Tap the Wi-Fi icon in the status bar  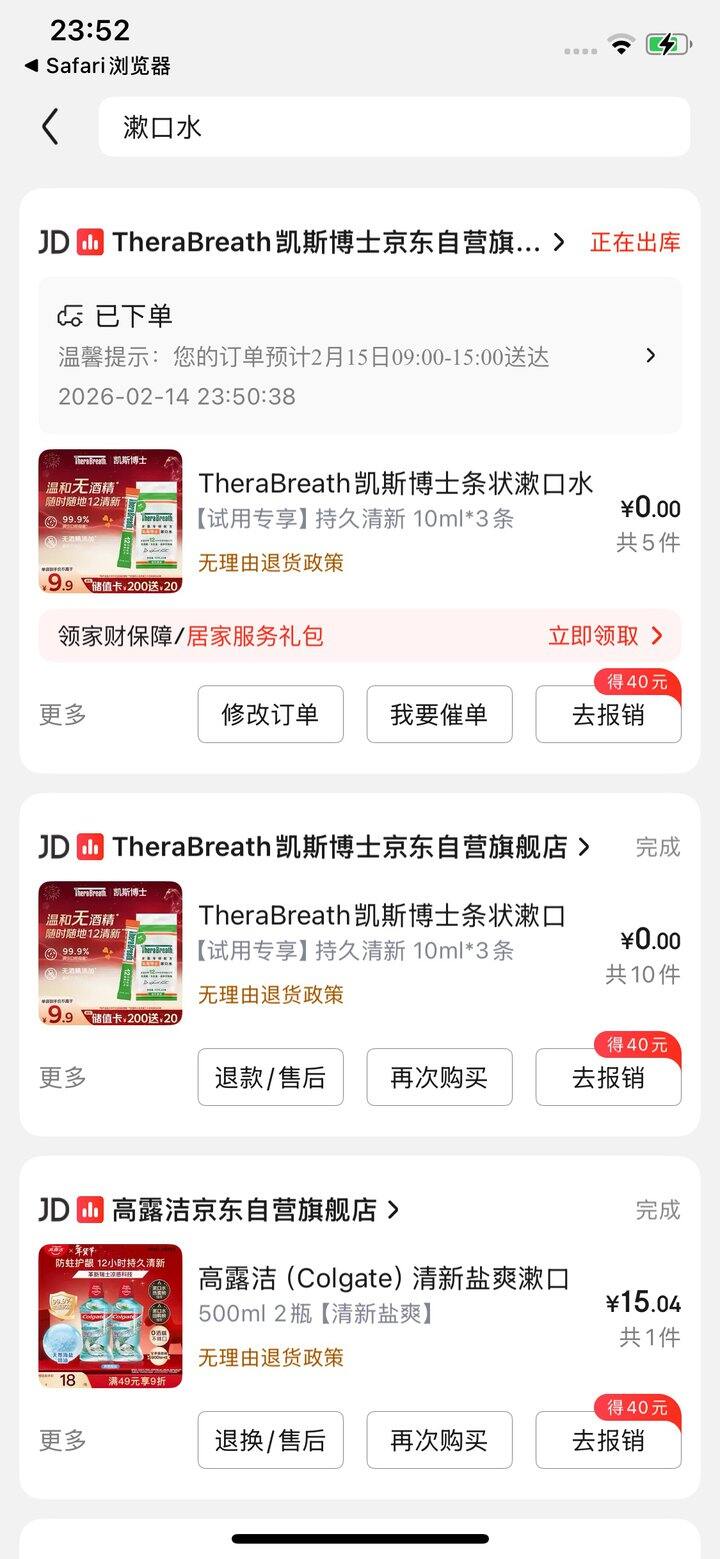pos(621,43)
